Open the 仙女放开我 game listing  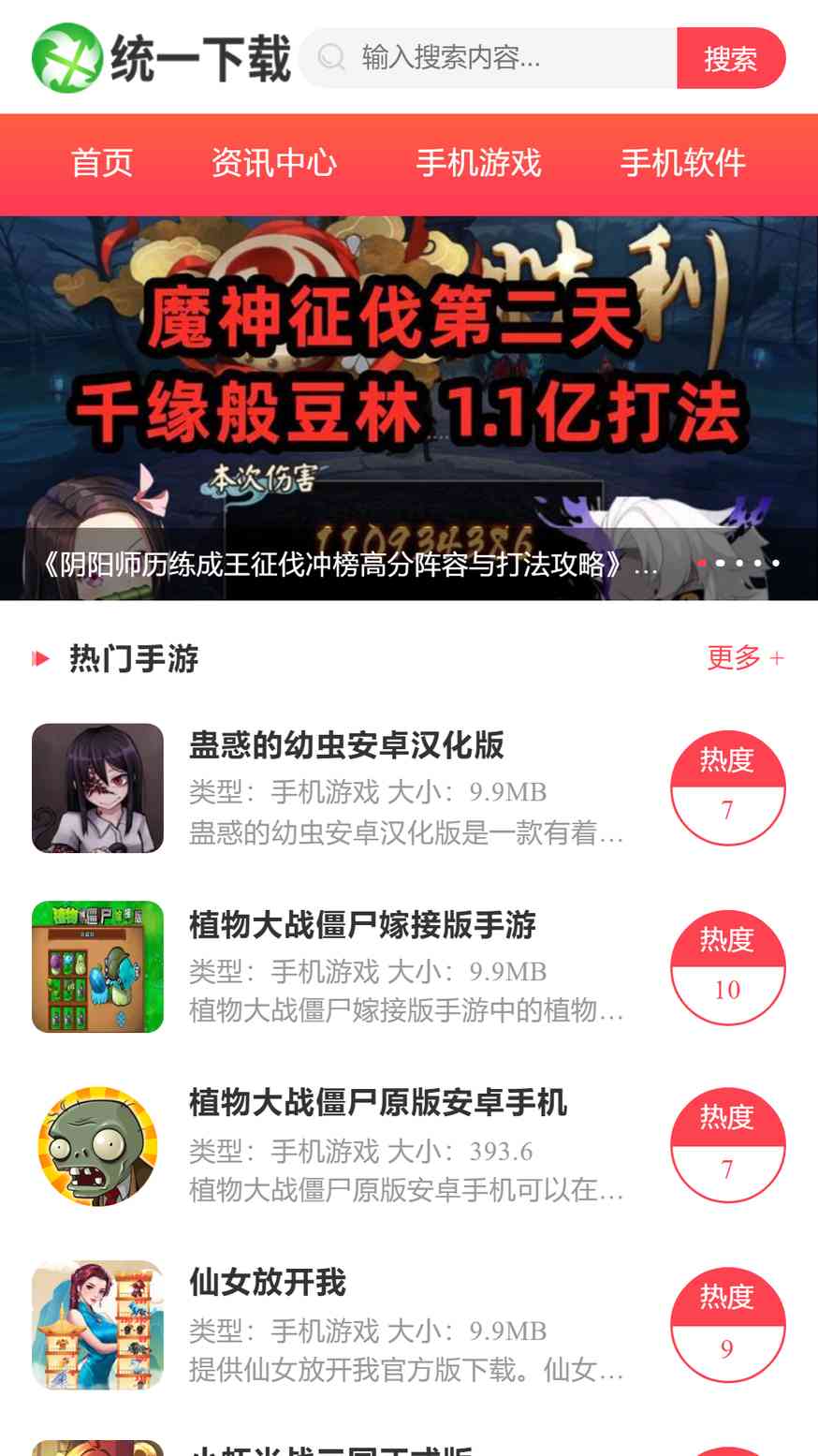click(x=268, y=1282)
